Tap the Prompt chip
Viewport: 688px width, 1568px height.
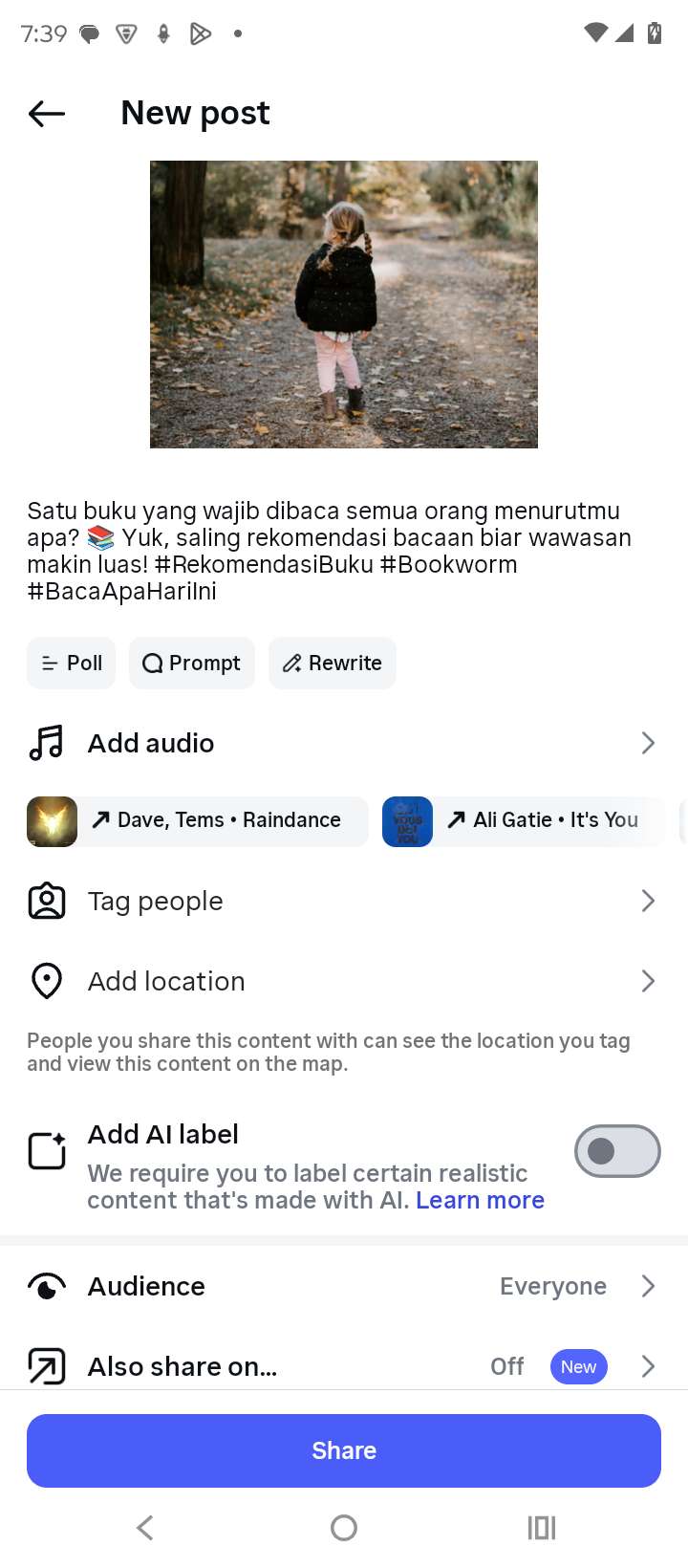(192, 664)
